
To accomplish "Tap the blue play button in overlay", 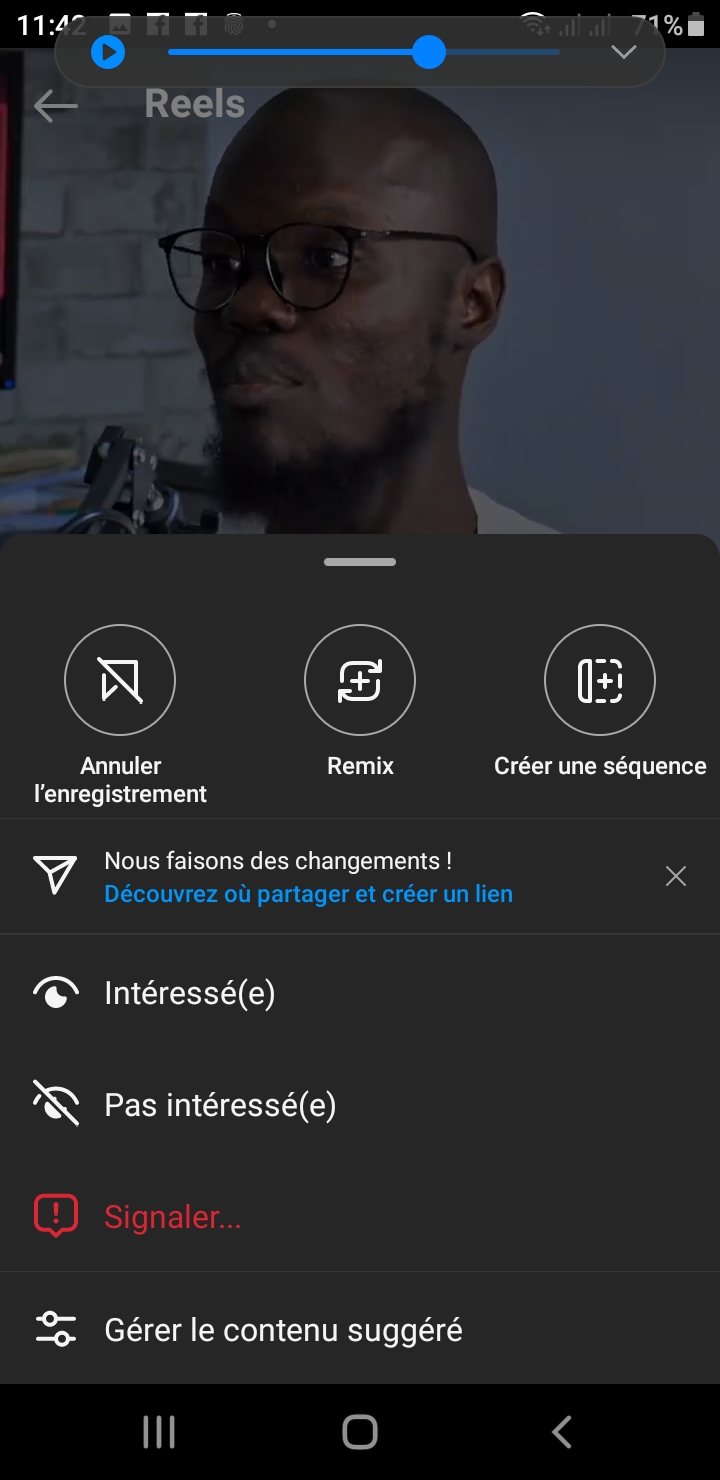I will pos(108,52).
